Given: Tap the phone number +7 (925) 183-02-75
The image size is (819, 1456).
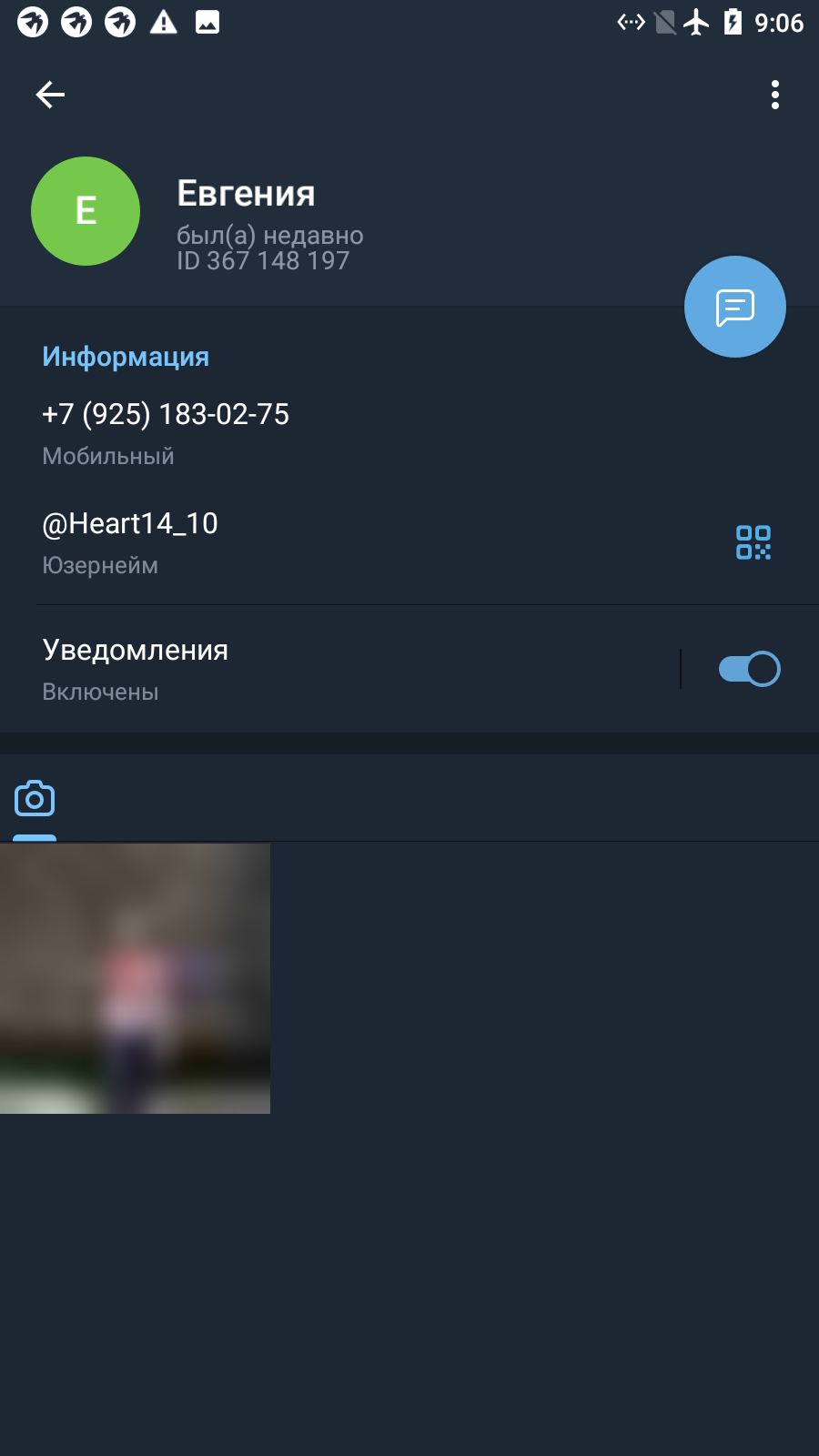Looking at the screenshot, I should point(166,414).
